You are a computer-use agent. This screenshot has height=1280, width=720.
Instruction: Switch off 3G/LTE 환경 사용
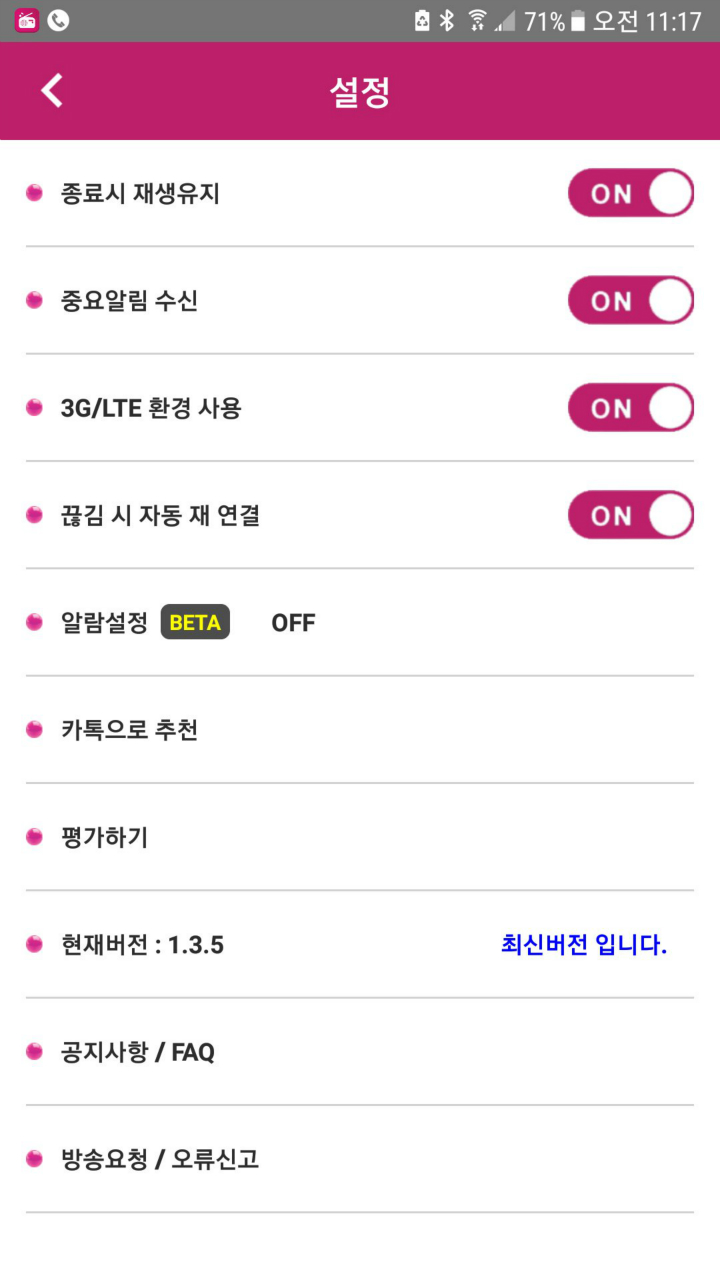pyautogui.click(x=631, y=408)
